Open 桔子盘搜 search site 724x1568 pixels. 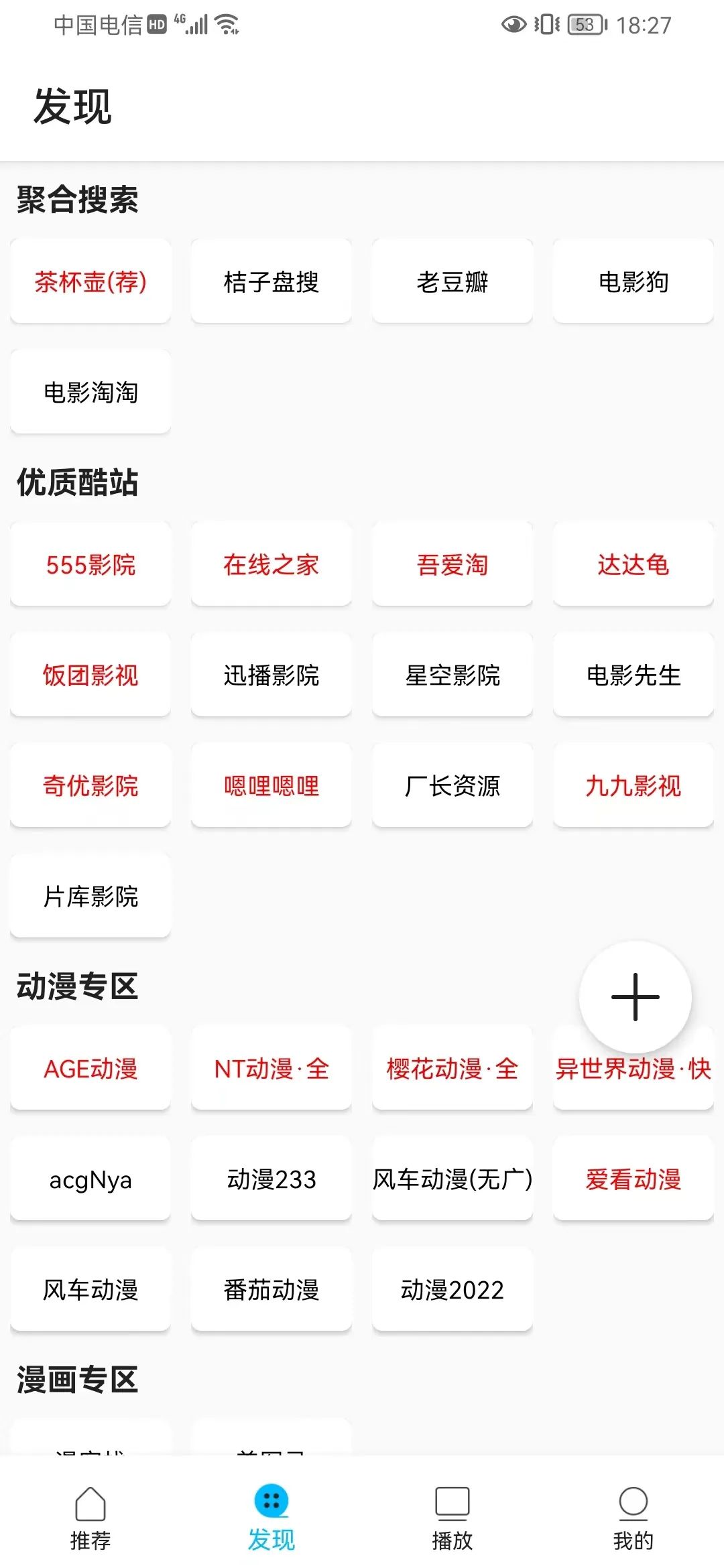pyautogui.click(x=271, y=281)
